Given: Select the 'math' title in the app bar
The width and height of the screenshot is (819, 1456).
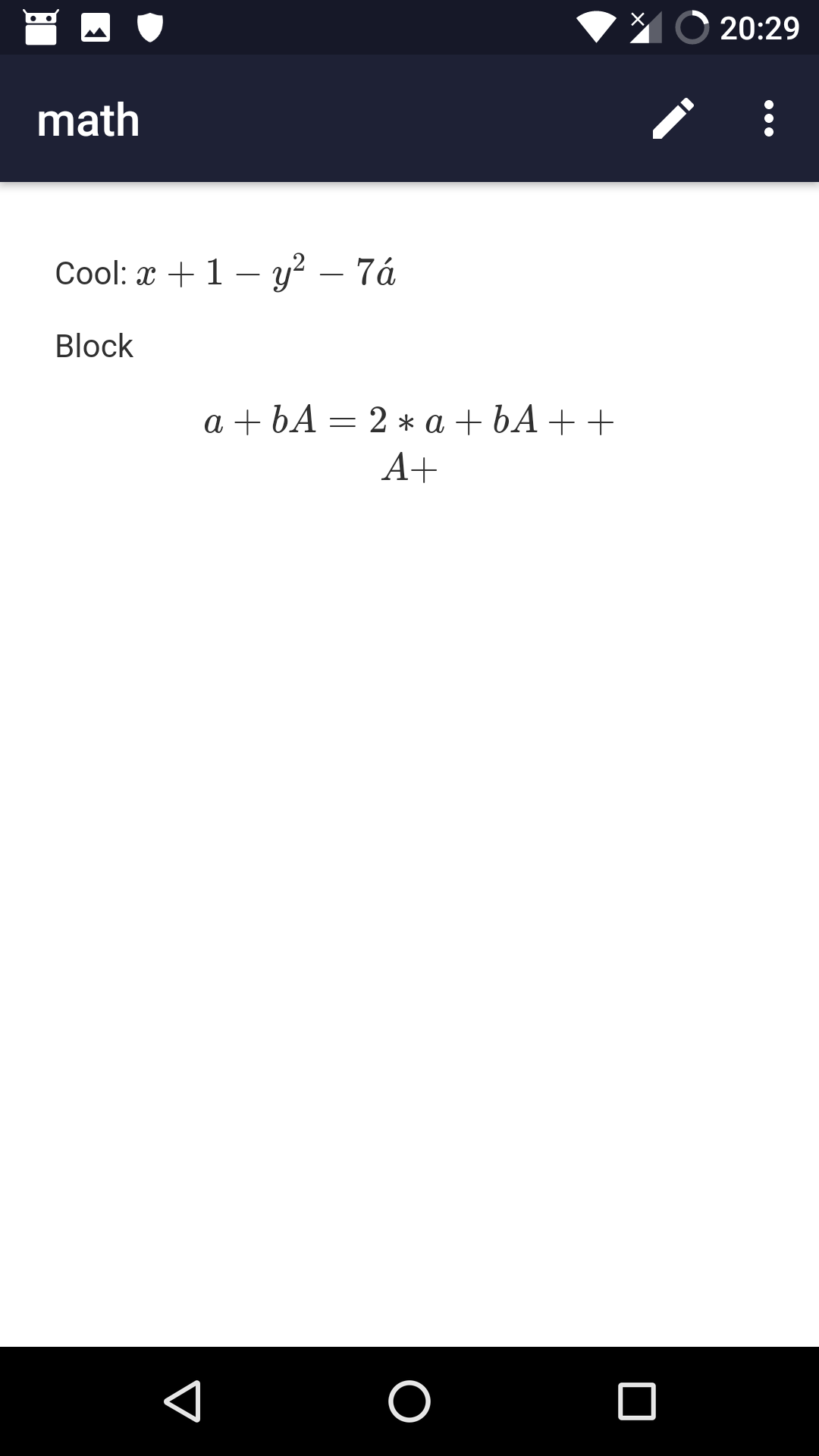Looking at the screenshot, I should [88, 119].
